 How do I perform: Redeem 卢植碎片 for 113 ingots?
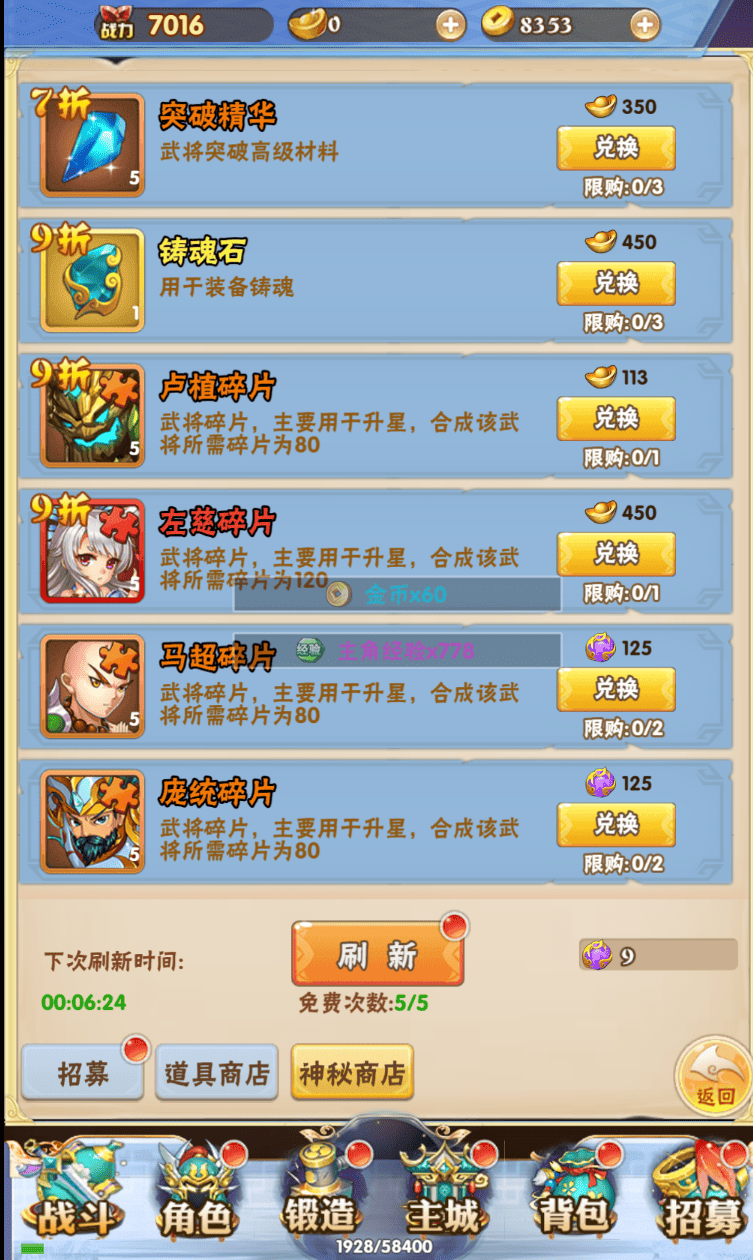(x=616, y=418)
